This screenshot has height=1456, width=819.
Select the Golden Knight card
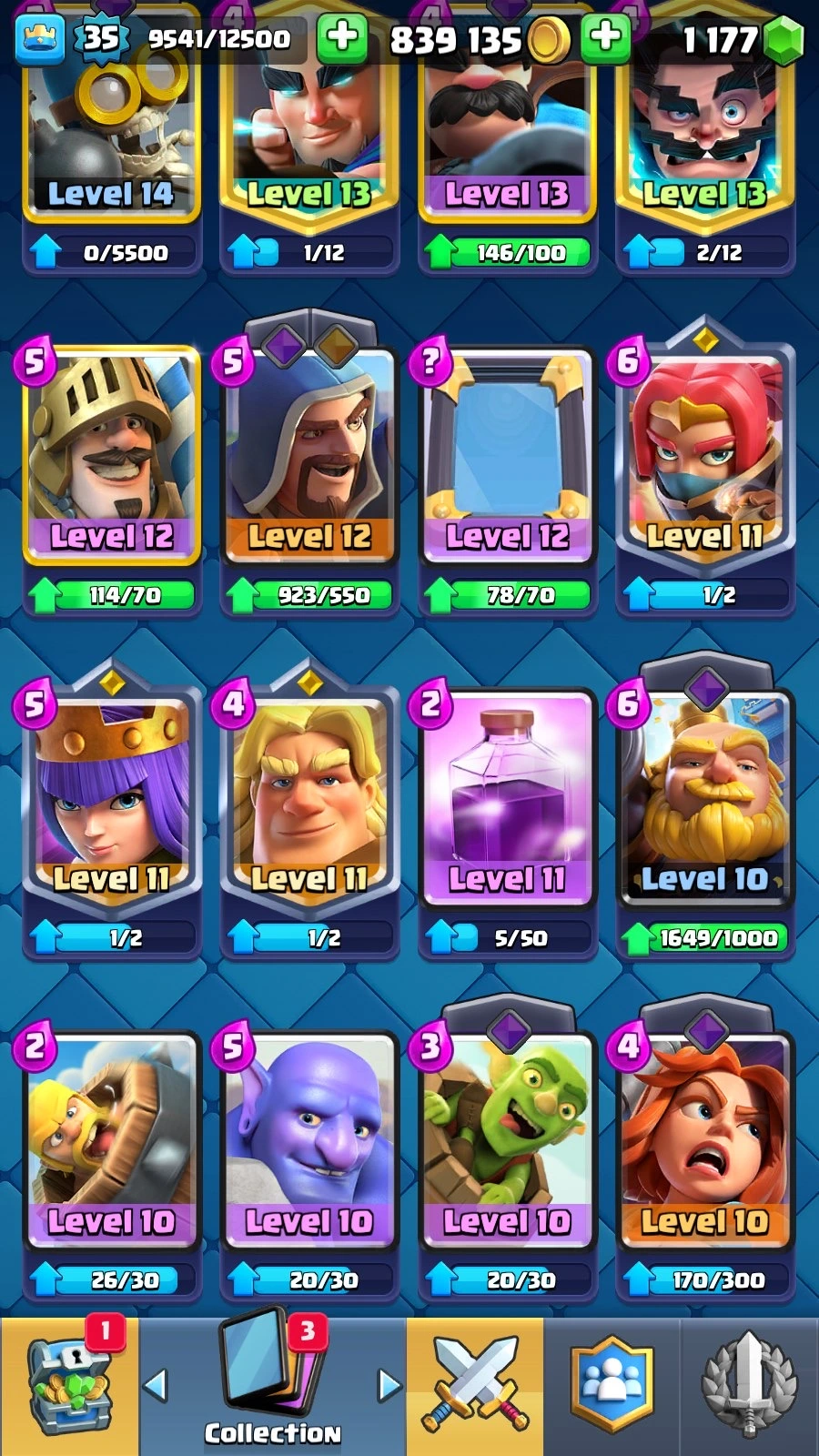[309, 798]
